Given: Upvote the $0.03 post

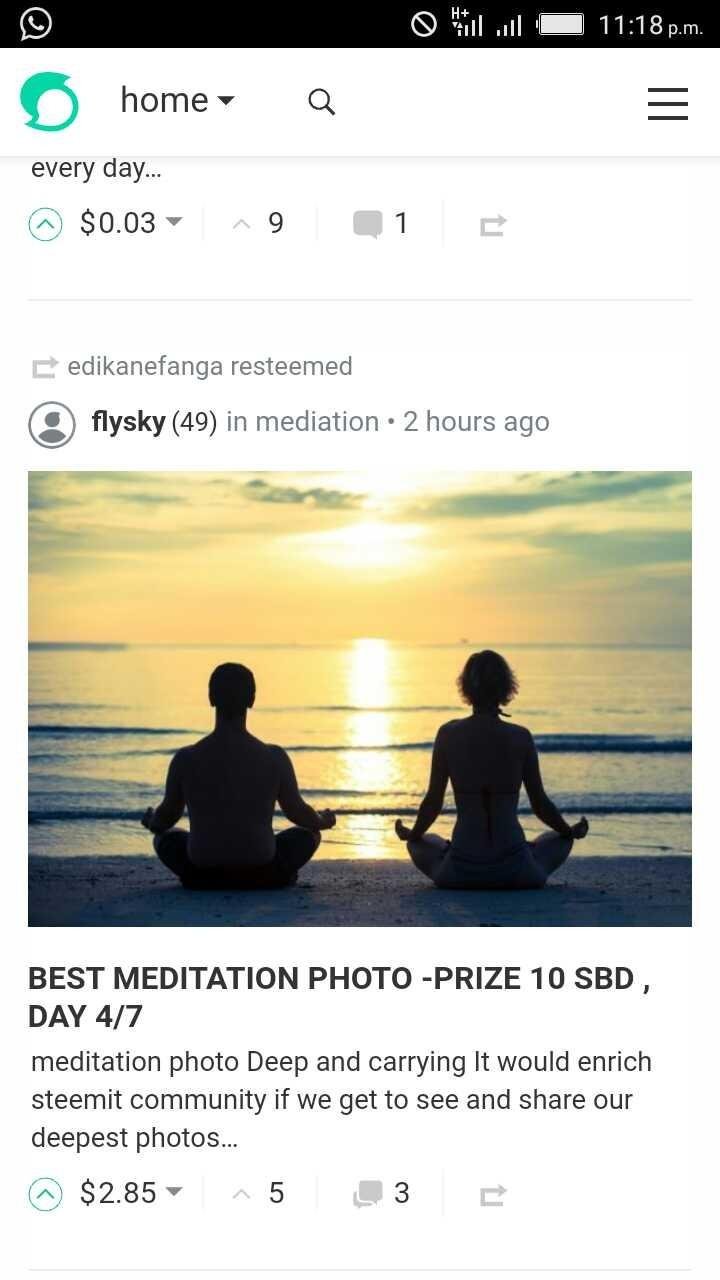Looking at the screenshot, I should pos(45,224).
